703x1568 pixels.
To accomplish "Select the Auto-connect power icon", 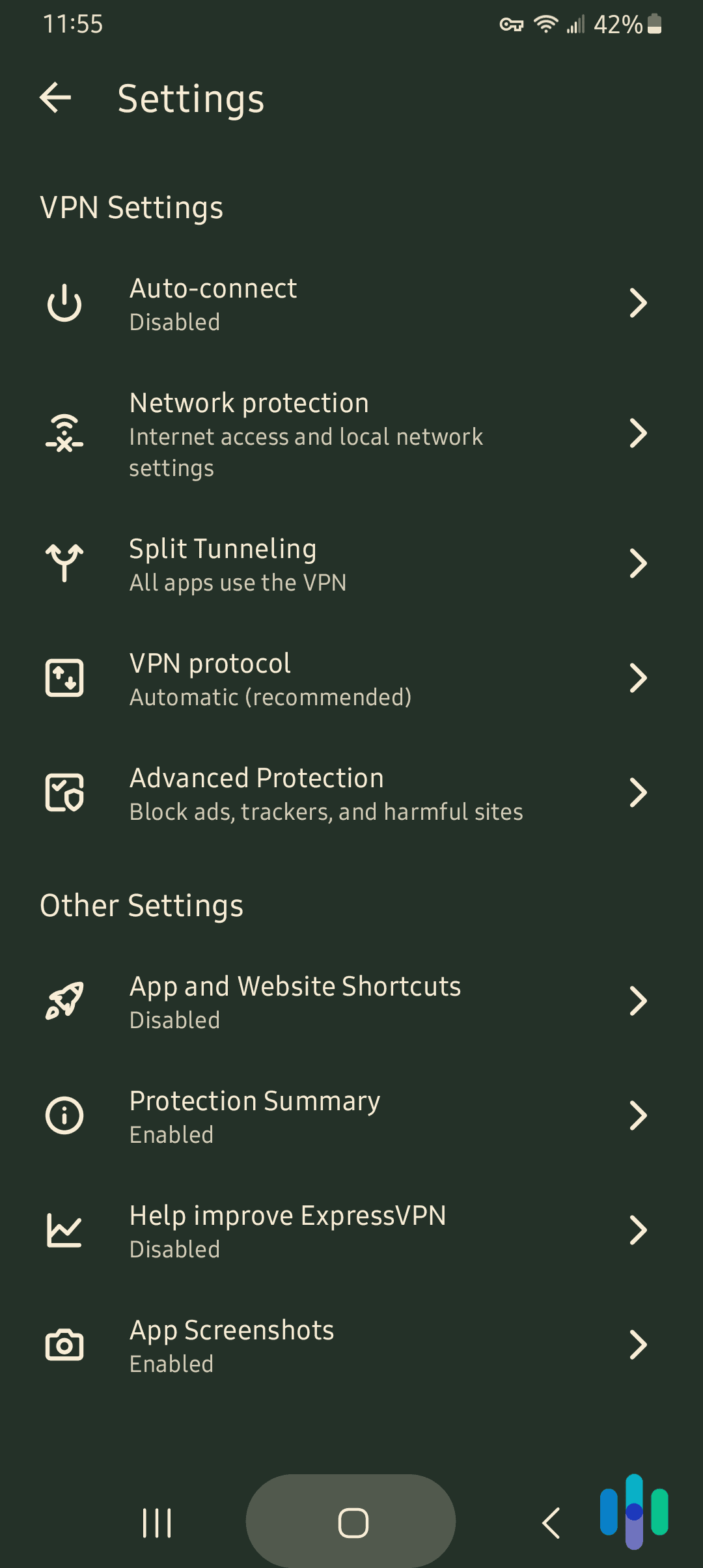I will click(64, 302).
